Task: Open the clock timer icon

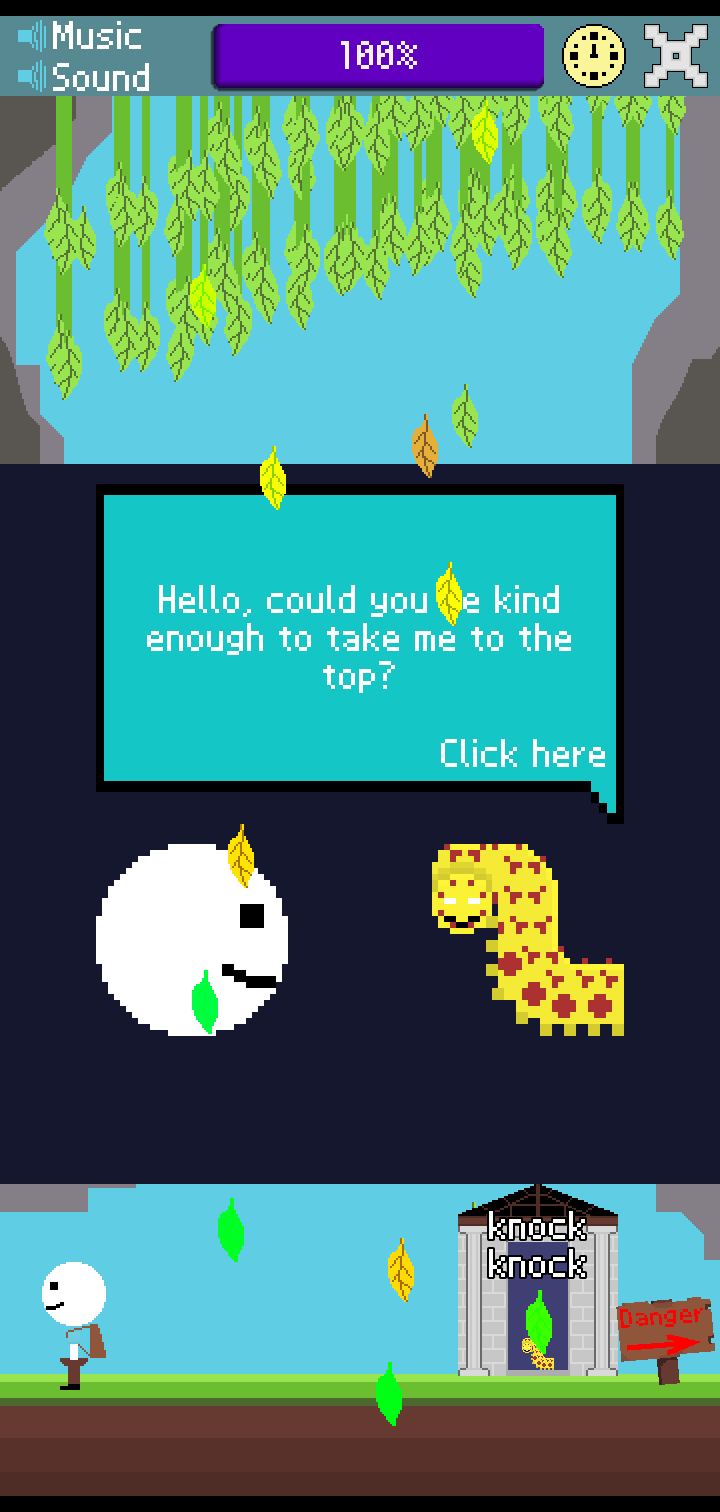Action: tap(594, 56)
